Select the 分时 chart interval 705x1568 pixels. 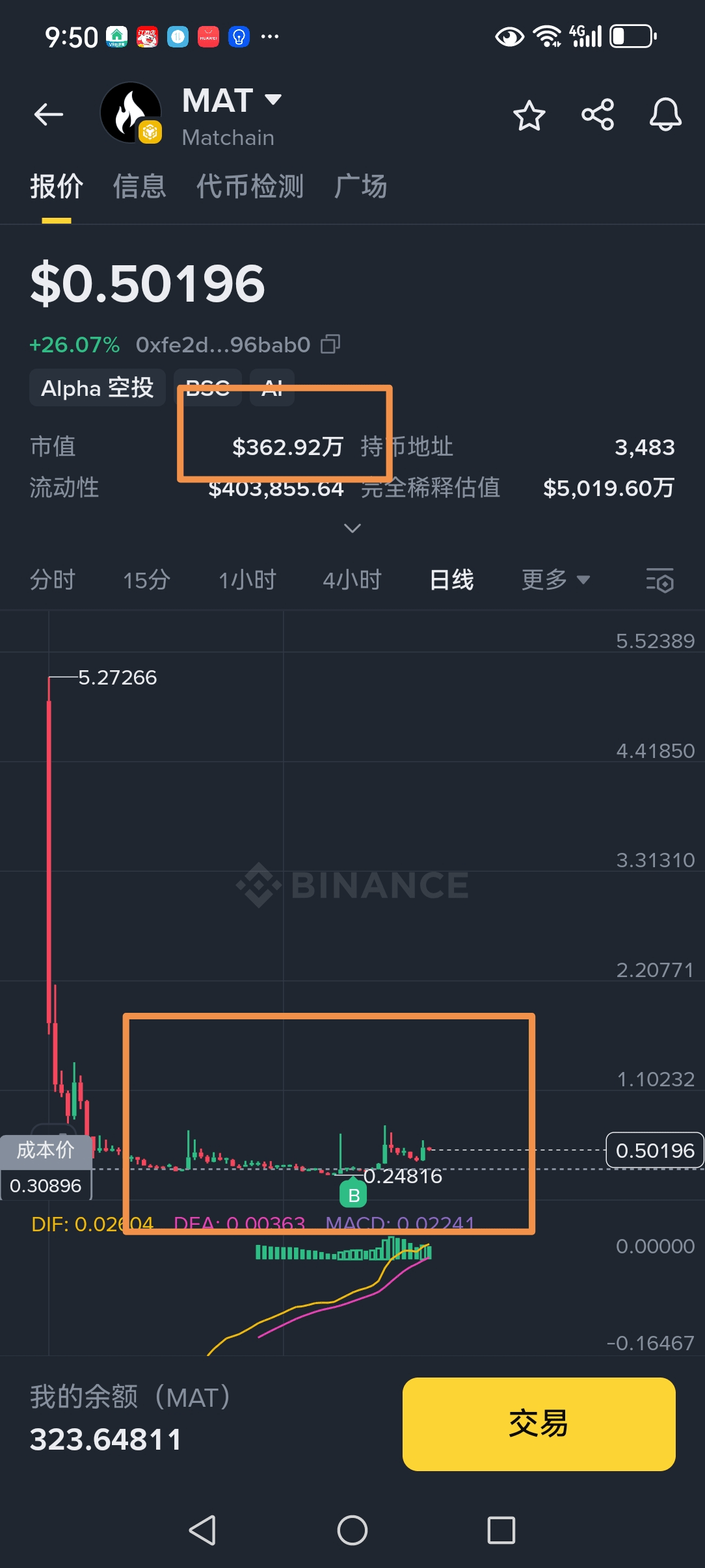(x=53, y=579)
